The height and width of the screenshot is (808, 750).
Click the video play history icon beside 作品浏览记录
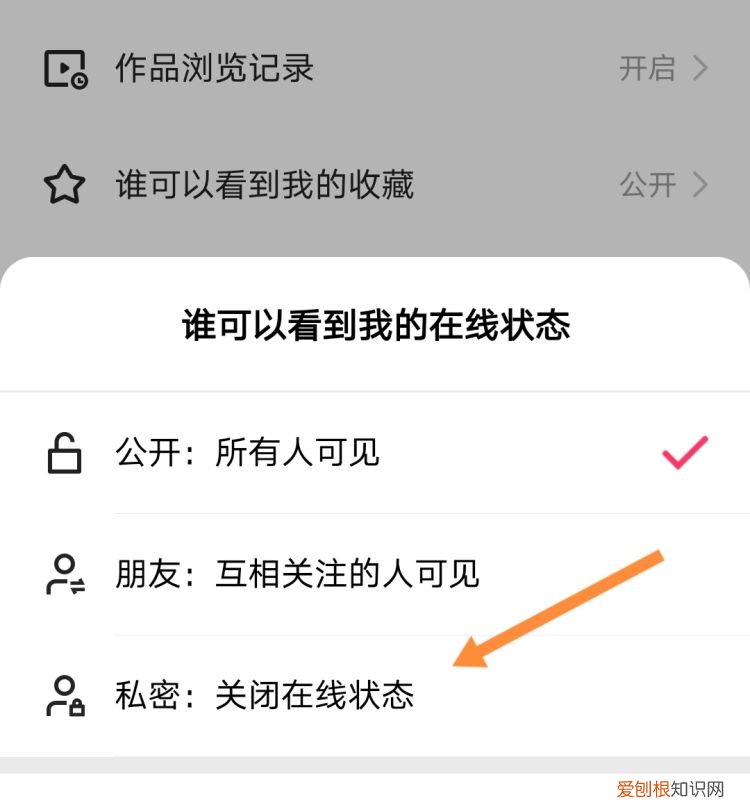coord(62,68)
